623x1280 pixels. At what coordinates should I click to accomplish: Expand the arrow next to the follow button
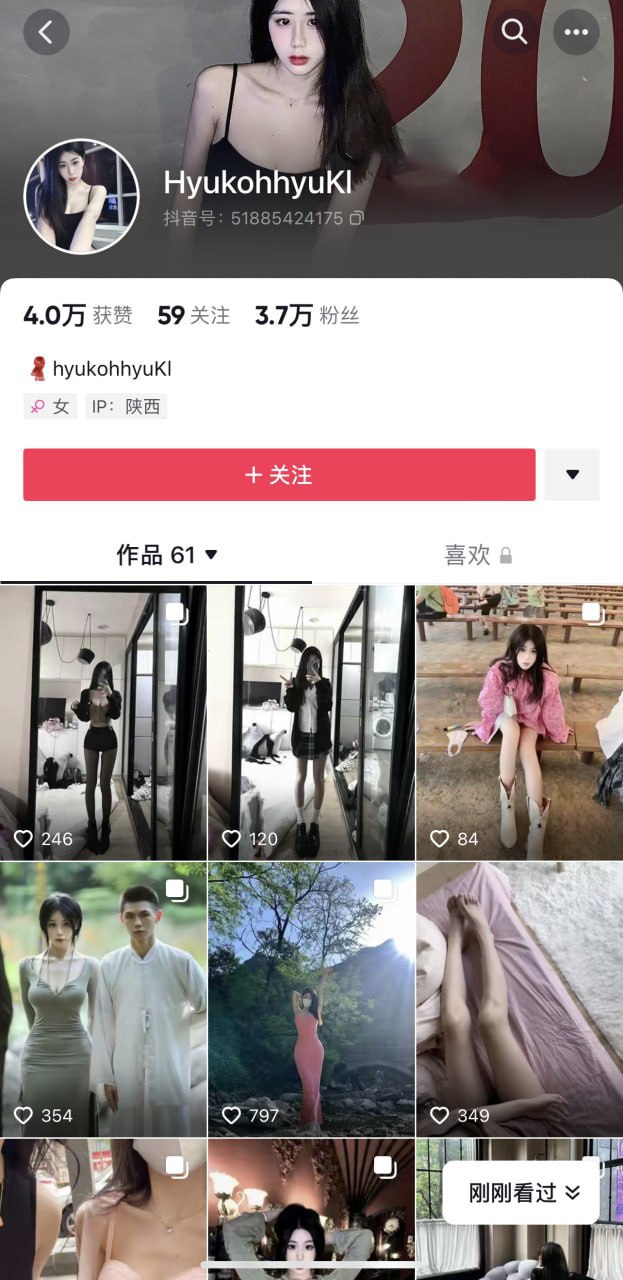(x=572, y=475)
